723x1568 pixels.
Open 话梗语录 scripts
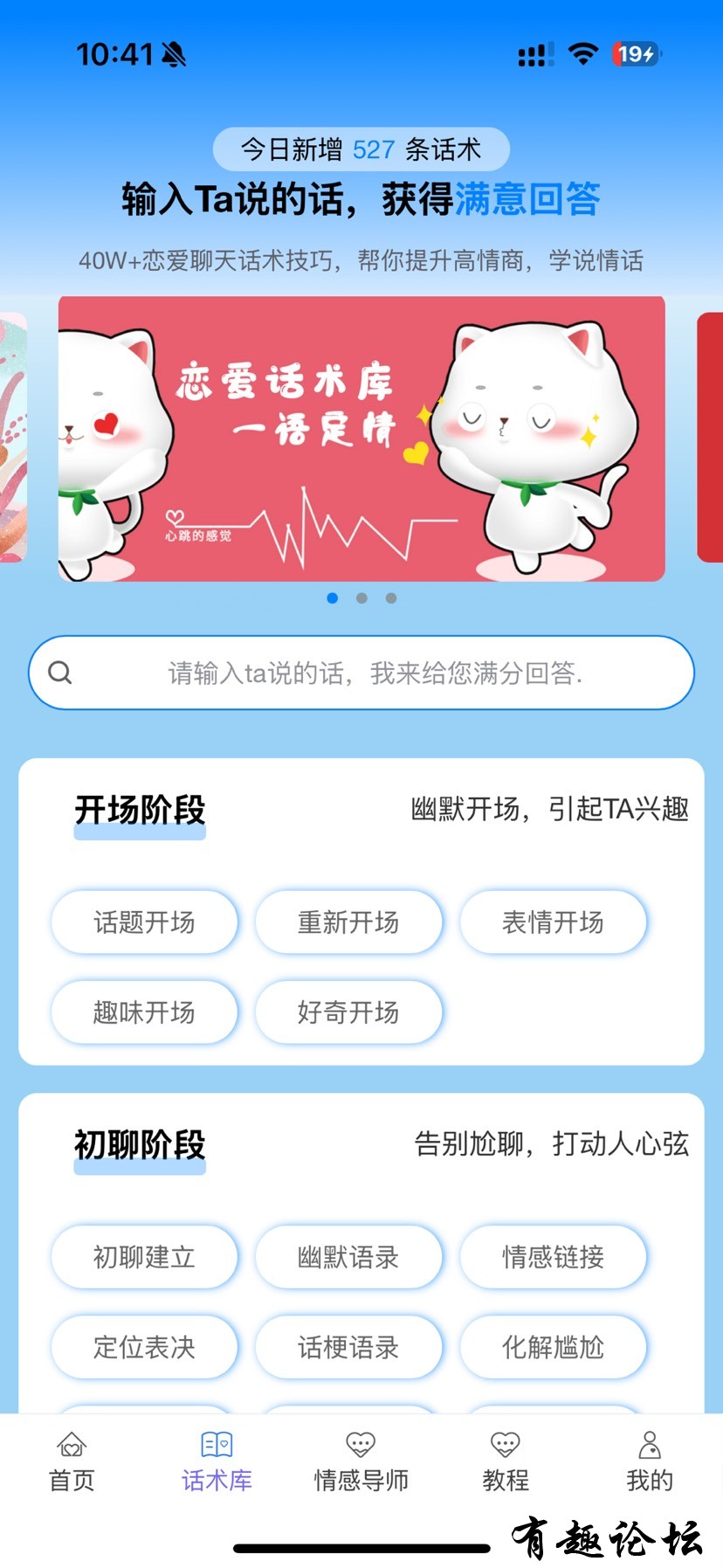pos(348,1347)
